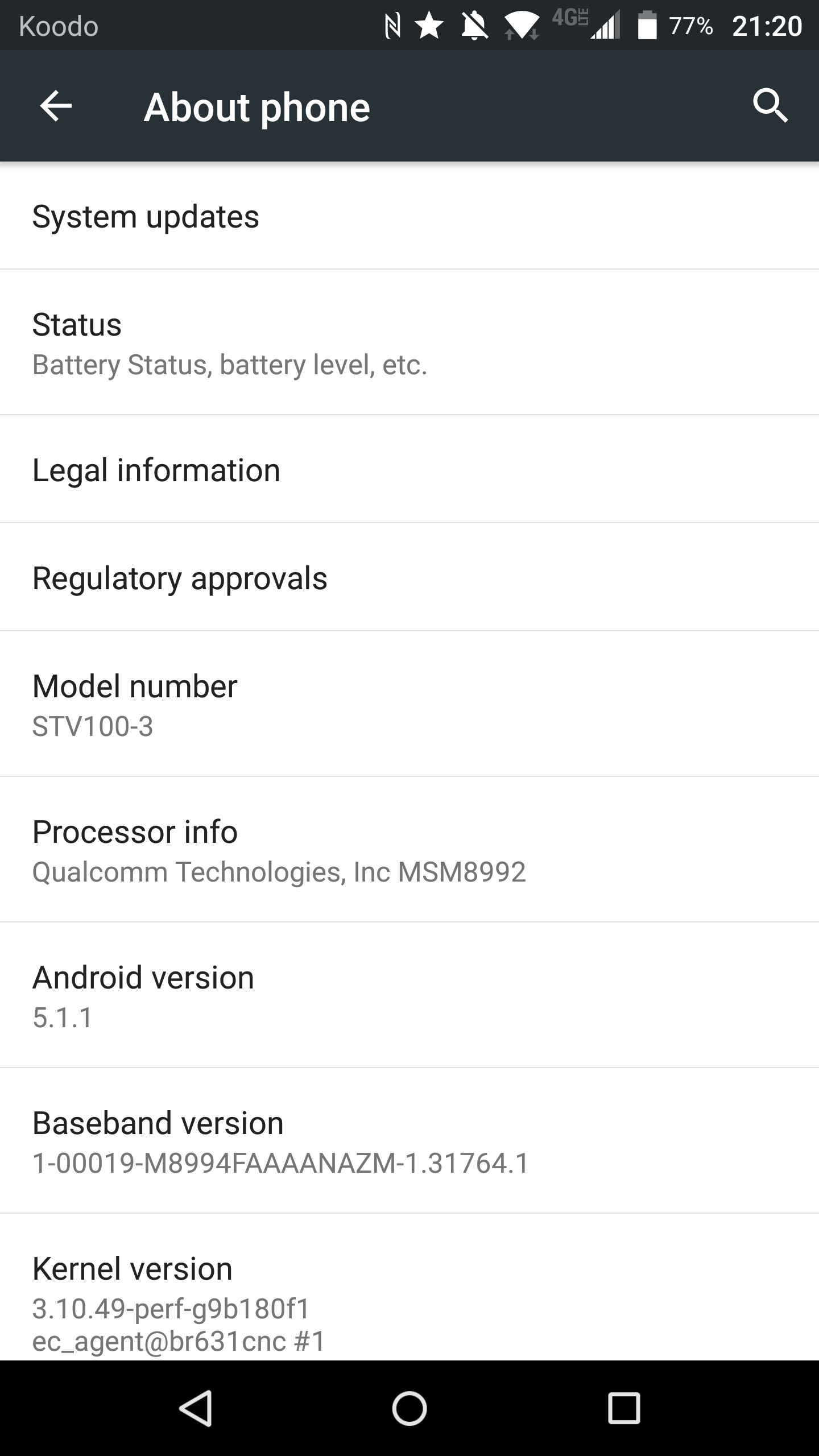819x1456 pixels.
Task: Tap the Kernel version row
Action: pos(409,1288)
